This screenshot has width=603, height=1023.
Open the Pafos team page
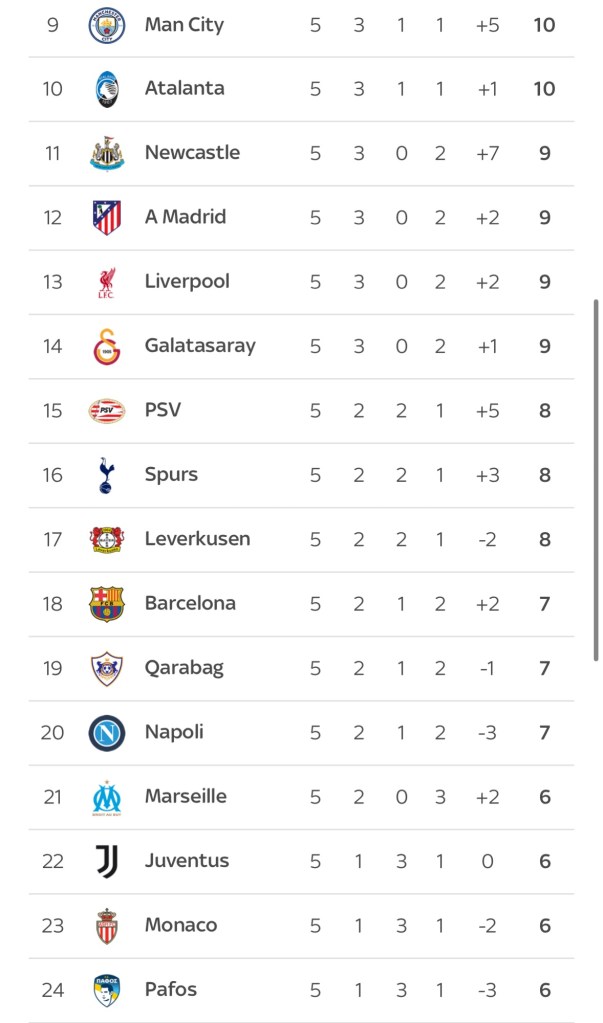pyautogui.click(x=170, y=989)
